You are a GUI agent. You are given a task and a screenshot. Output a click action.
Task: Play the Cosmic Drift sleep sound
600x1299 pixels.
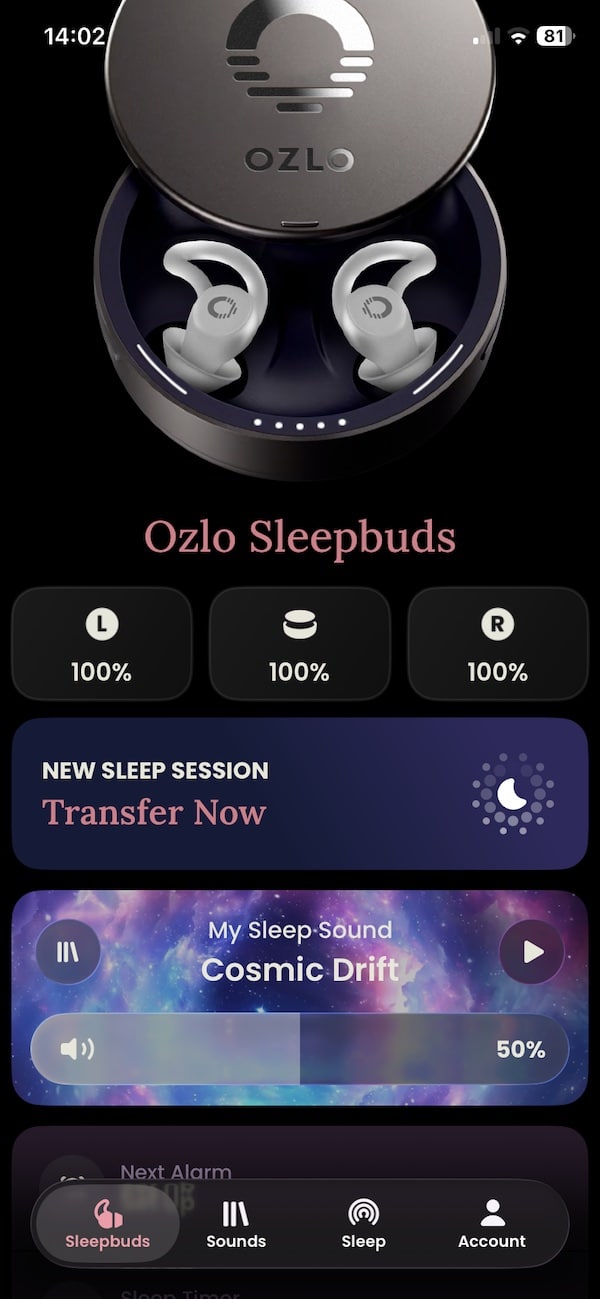coord(532,951)
